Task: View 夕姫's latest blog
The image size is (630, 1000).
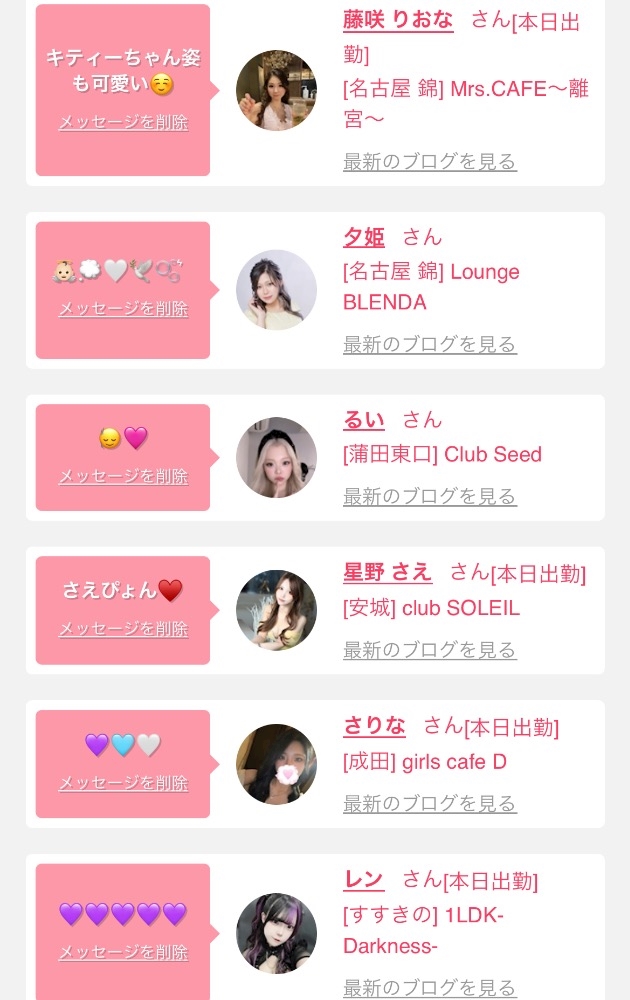Action: 429,345
